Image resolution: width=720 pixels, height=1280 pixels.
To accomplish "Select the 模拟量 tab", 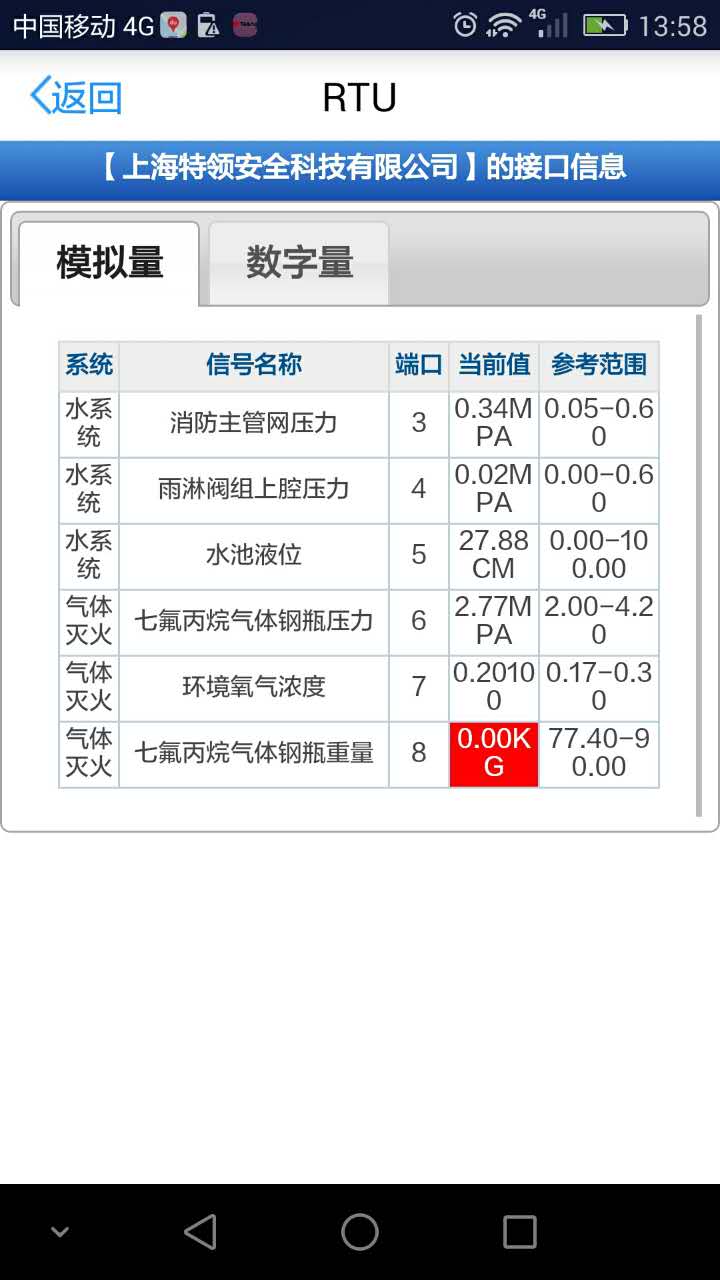I will tap(109, 263).
